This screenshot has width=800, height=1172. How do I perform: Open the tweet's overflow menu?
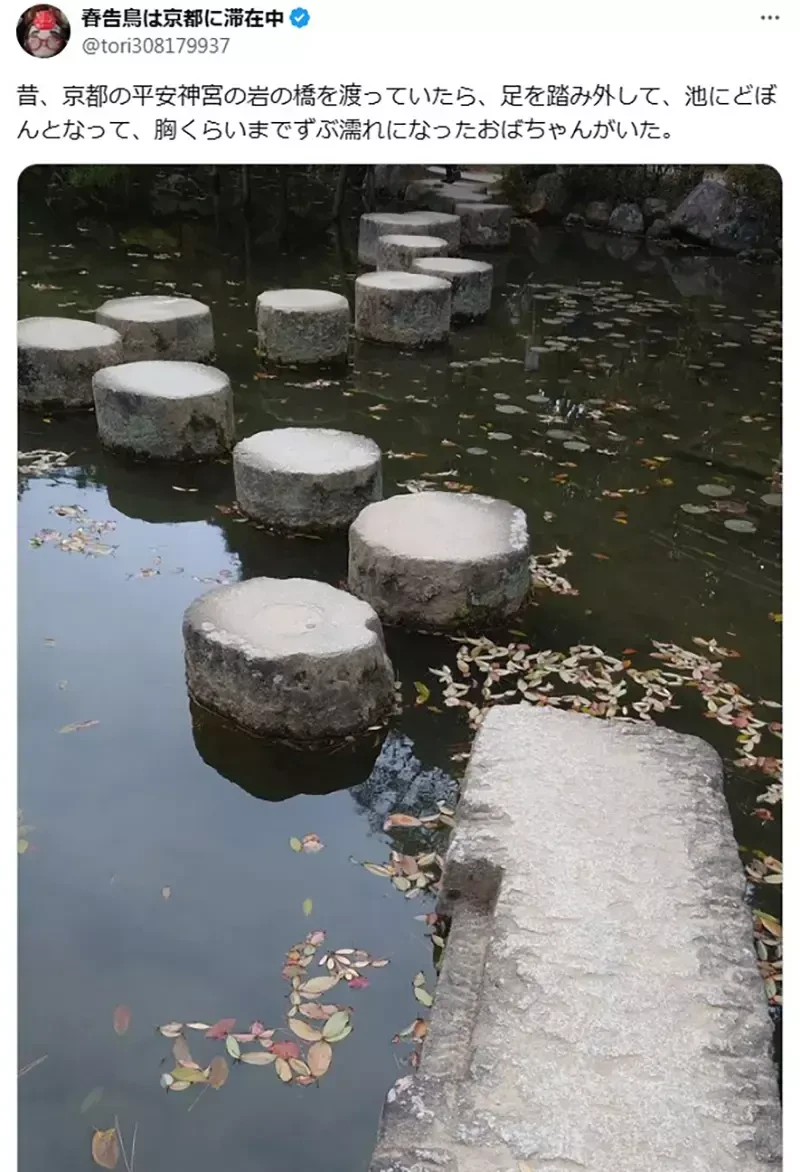coord(769,18)
